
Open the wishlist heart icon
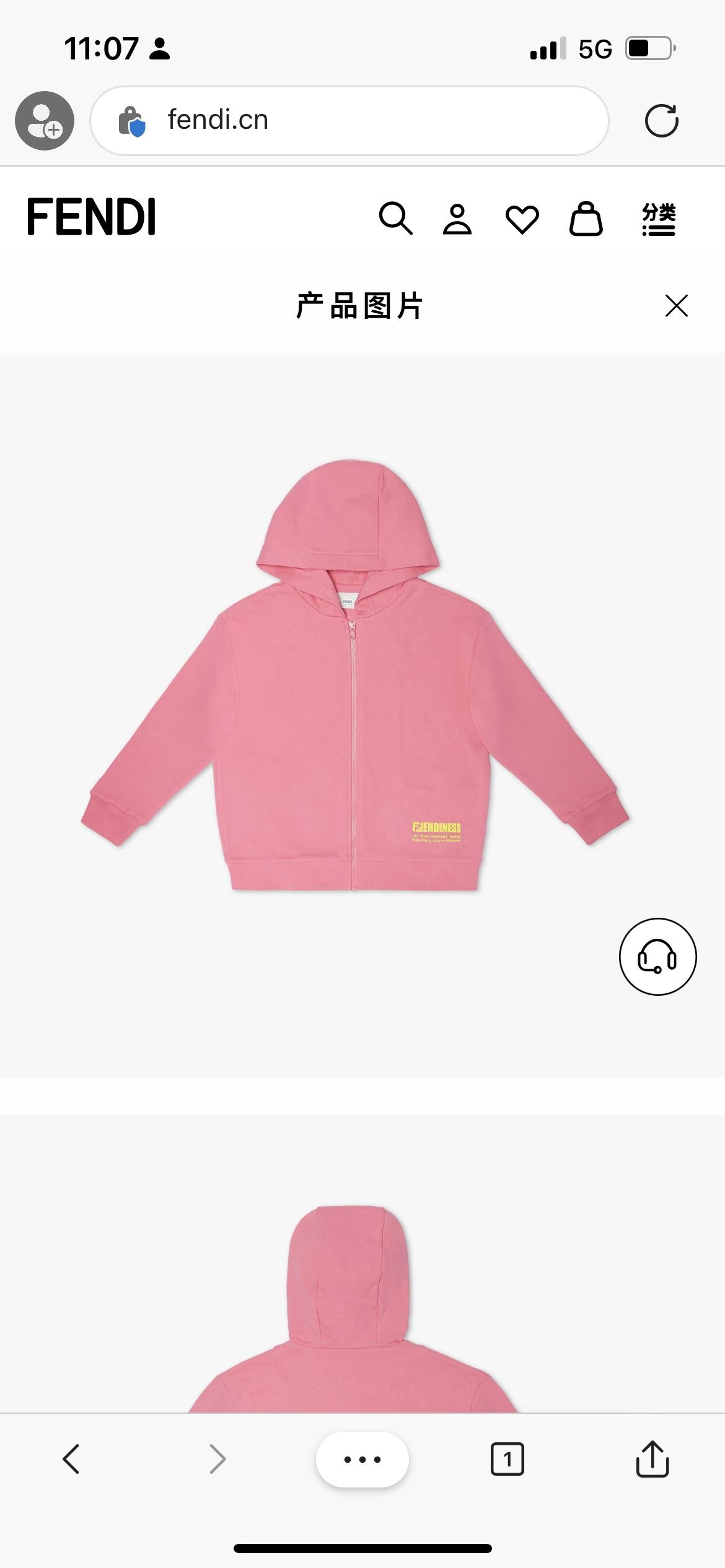[x=522, y=219]
